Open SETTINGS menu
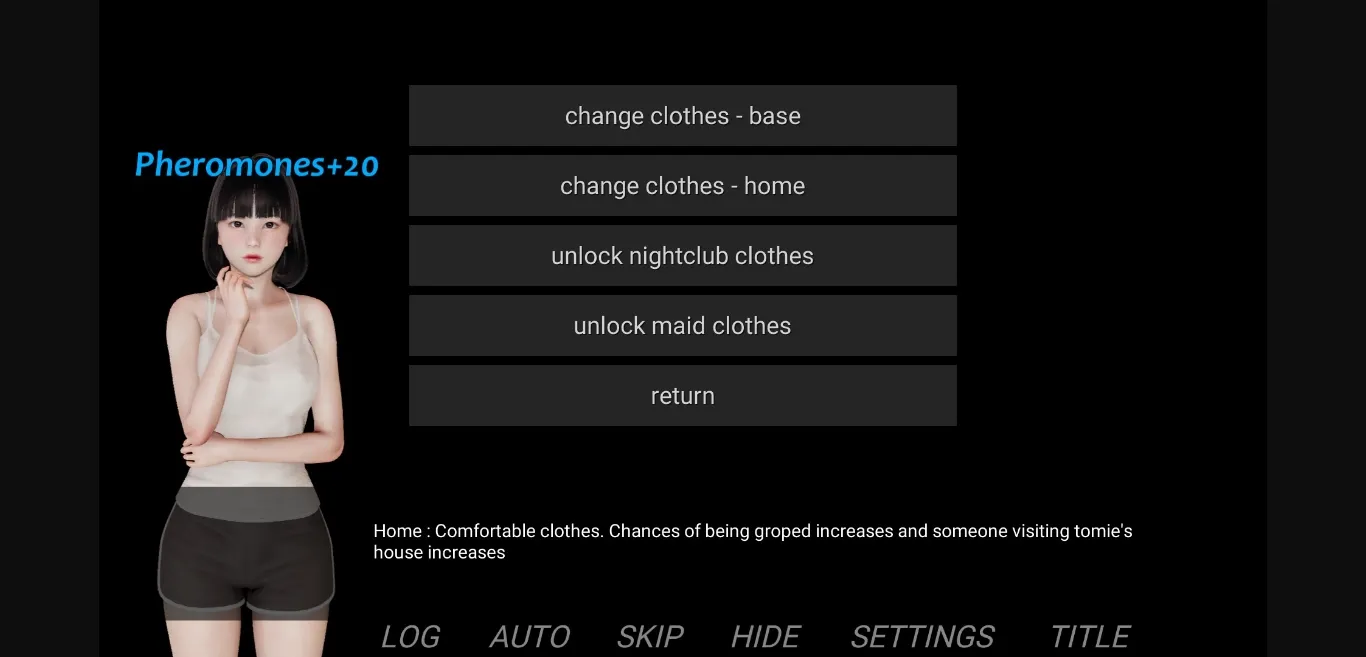Screen dimensions: 1366x657 point(922,636)
